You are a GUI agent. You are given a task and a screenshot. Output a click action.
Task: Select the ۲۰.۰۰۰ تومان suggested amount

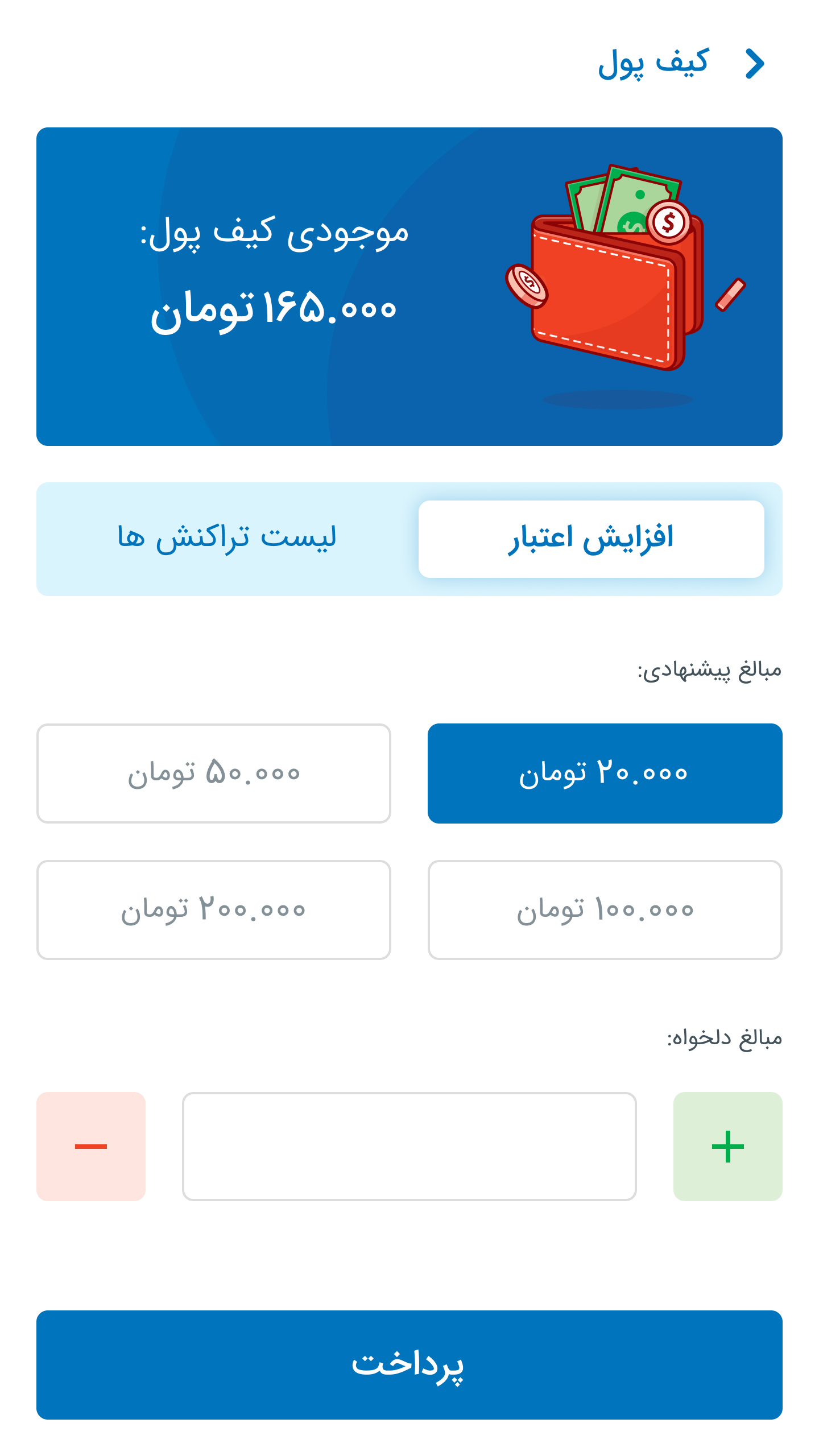tap(605, 773)
